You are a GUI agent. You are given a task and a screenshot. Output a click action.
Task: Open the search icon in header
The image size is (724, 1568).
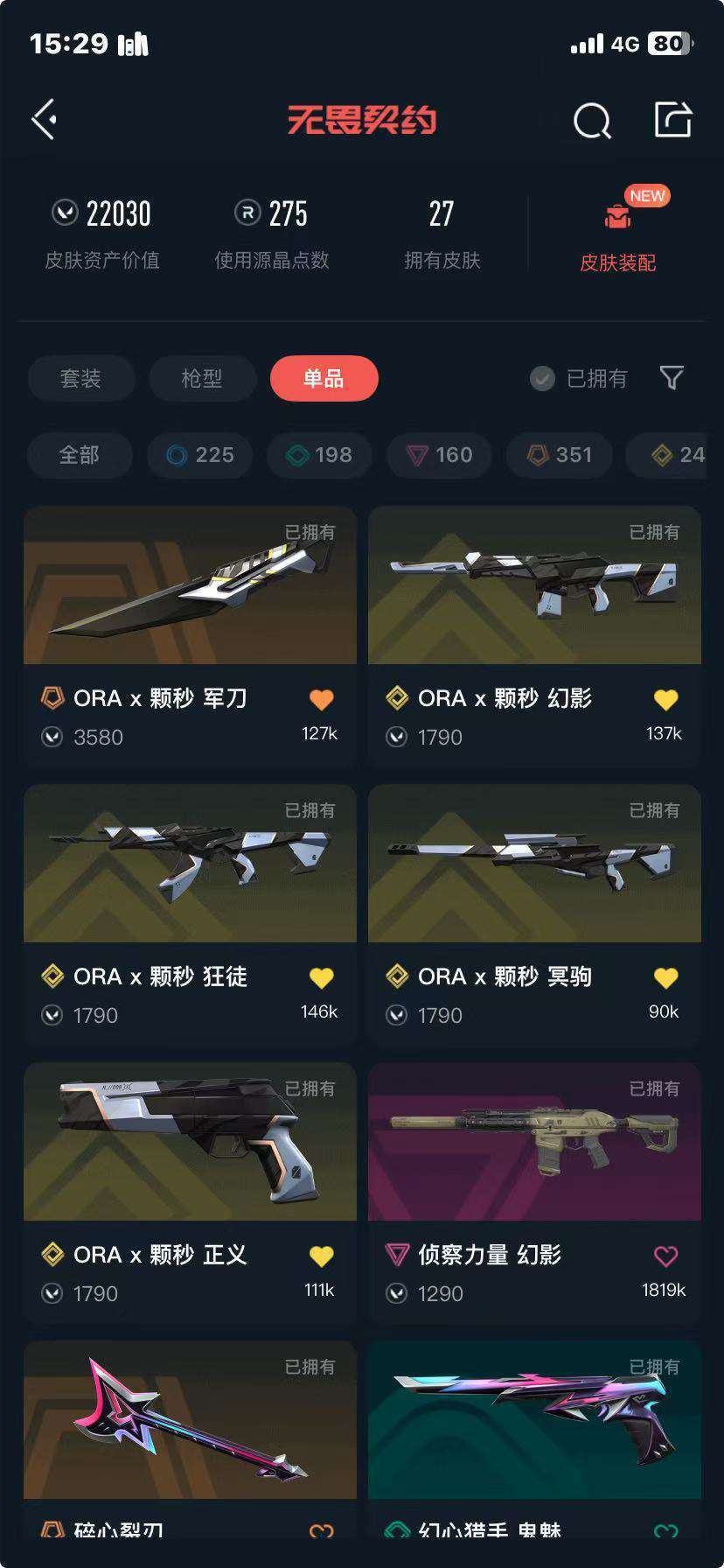(x=592, y=121)
